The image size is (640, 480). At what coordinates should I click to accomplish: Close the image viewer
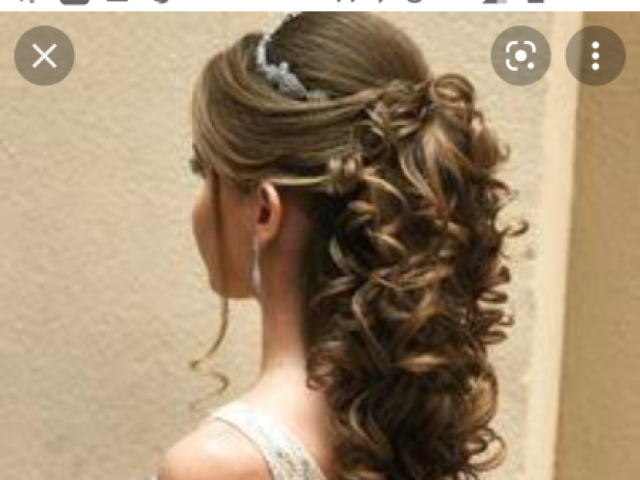[x=44, y=56]
